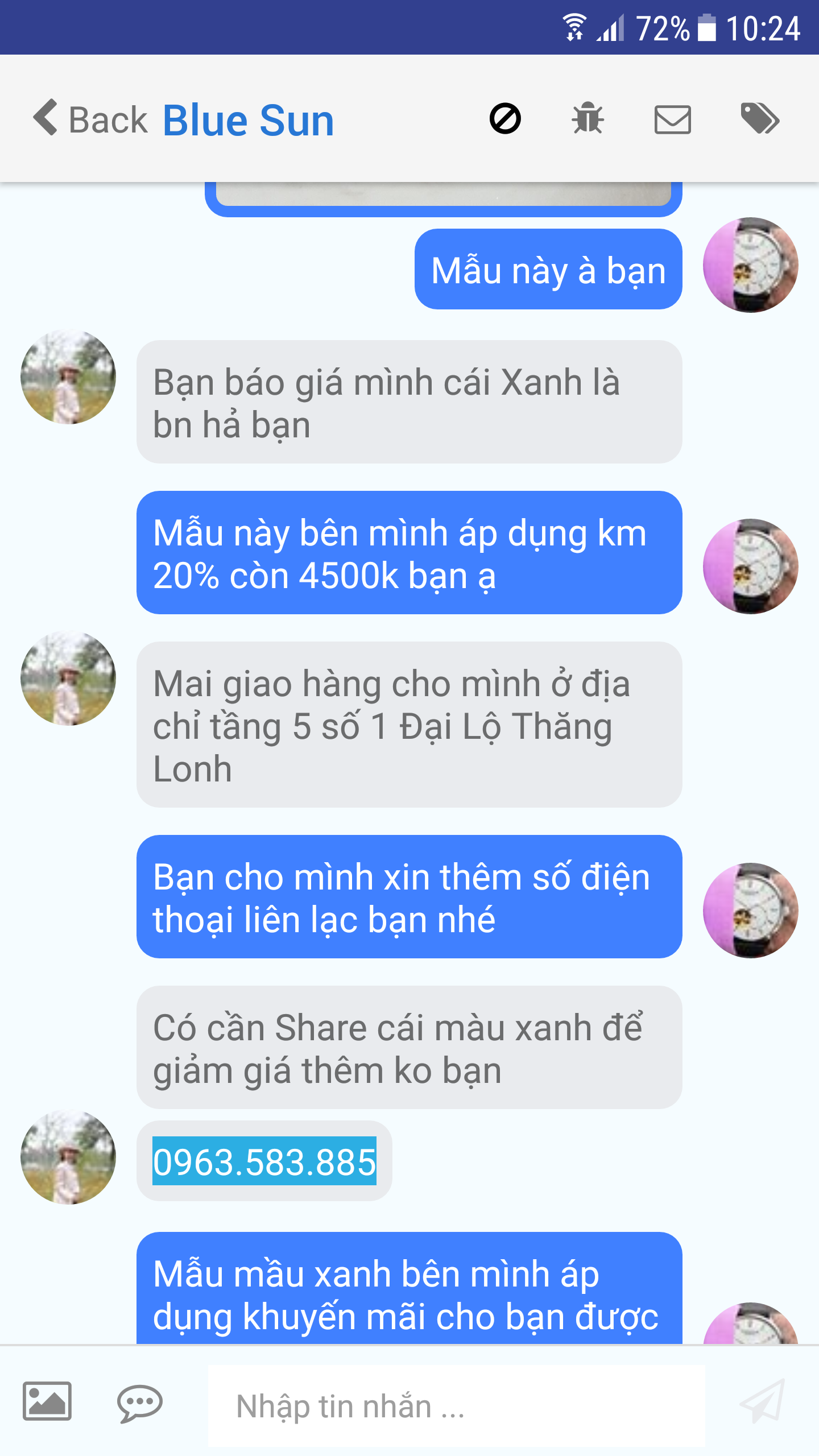Attach a picture with the image icon

tap(47, 1401)
